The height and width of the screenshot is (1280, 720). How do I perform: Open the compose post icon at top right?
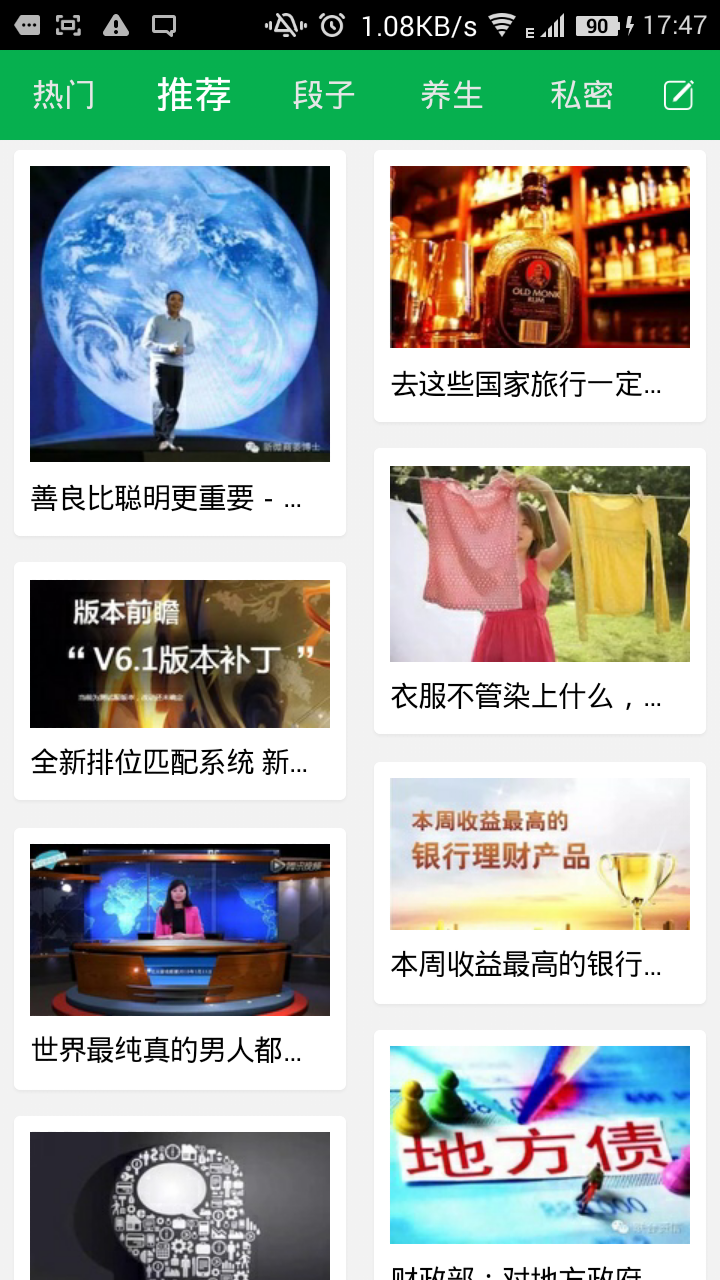pos(679,95)
